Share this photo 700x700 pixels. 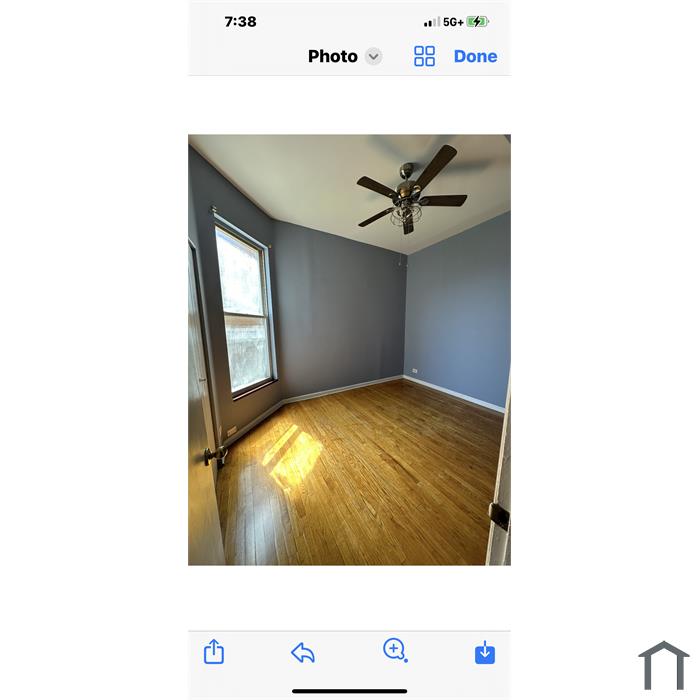pyautogui.click(x=214, y=652)
